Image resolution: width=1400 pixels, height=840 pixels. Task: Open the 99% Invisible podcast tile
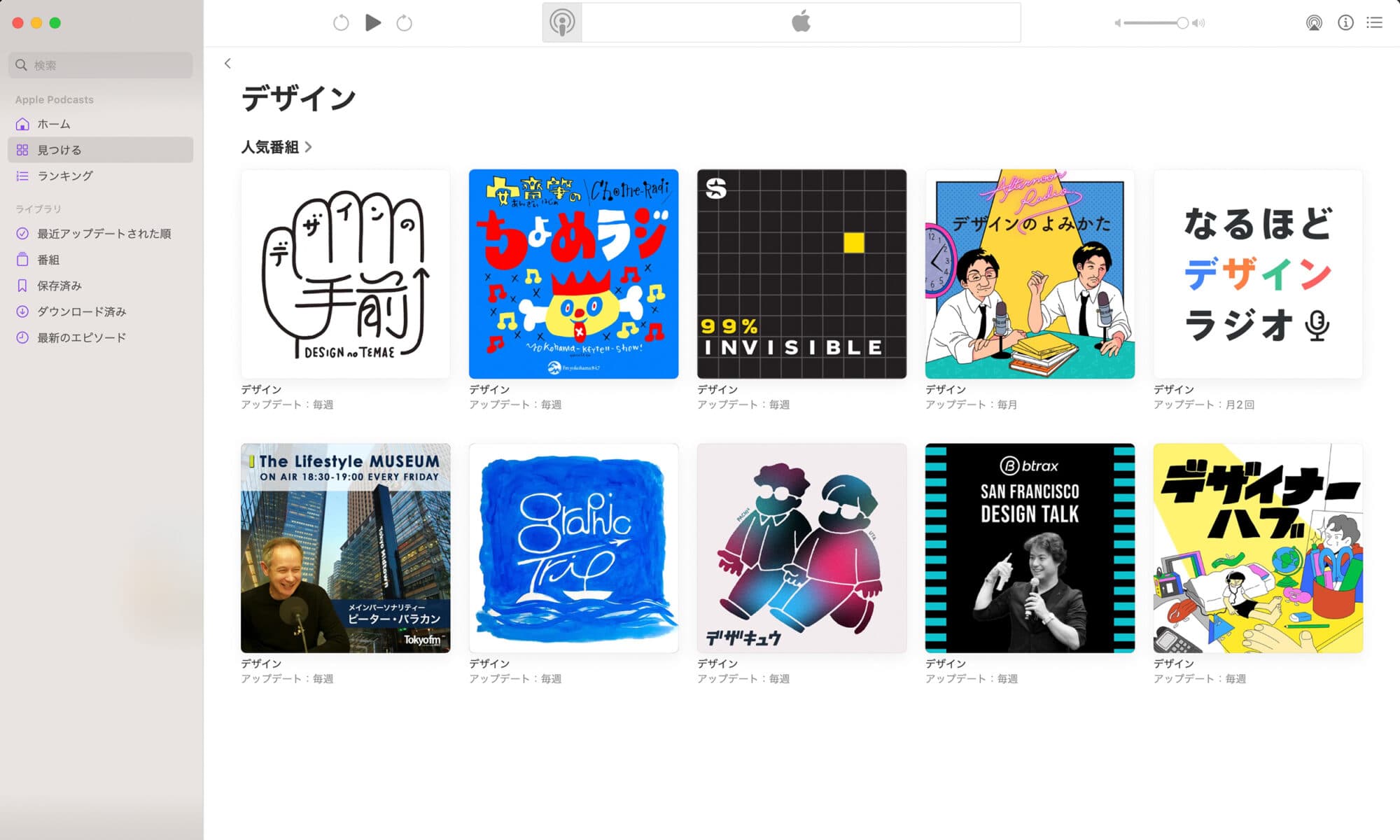(801, 274)
